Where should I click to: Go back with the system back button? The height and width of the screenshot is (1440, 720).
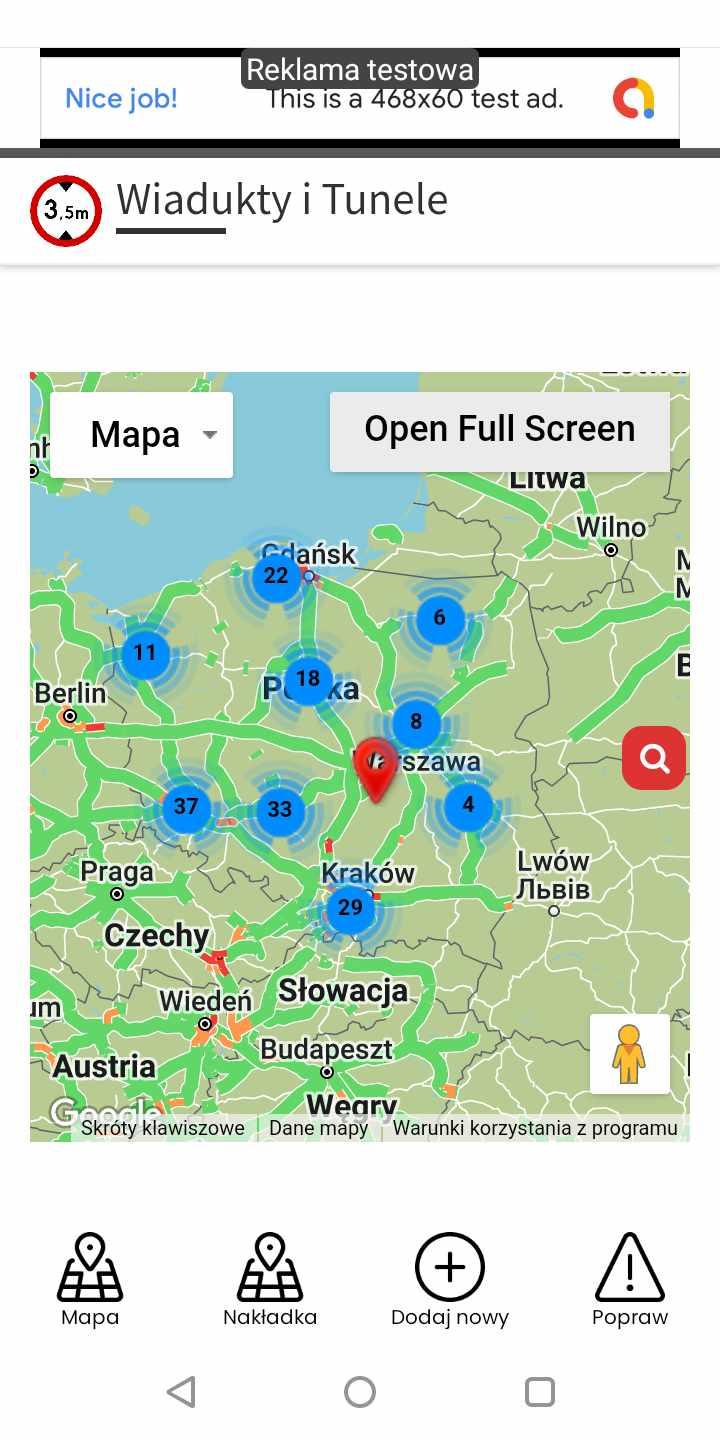(x=181, y=1391)
